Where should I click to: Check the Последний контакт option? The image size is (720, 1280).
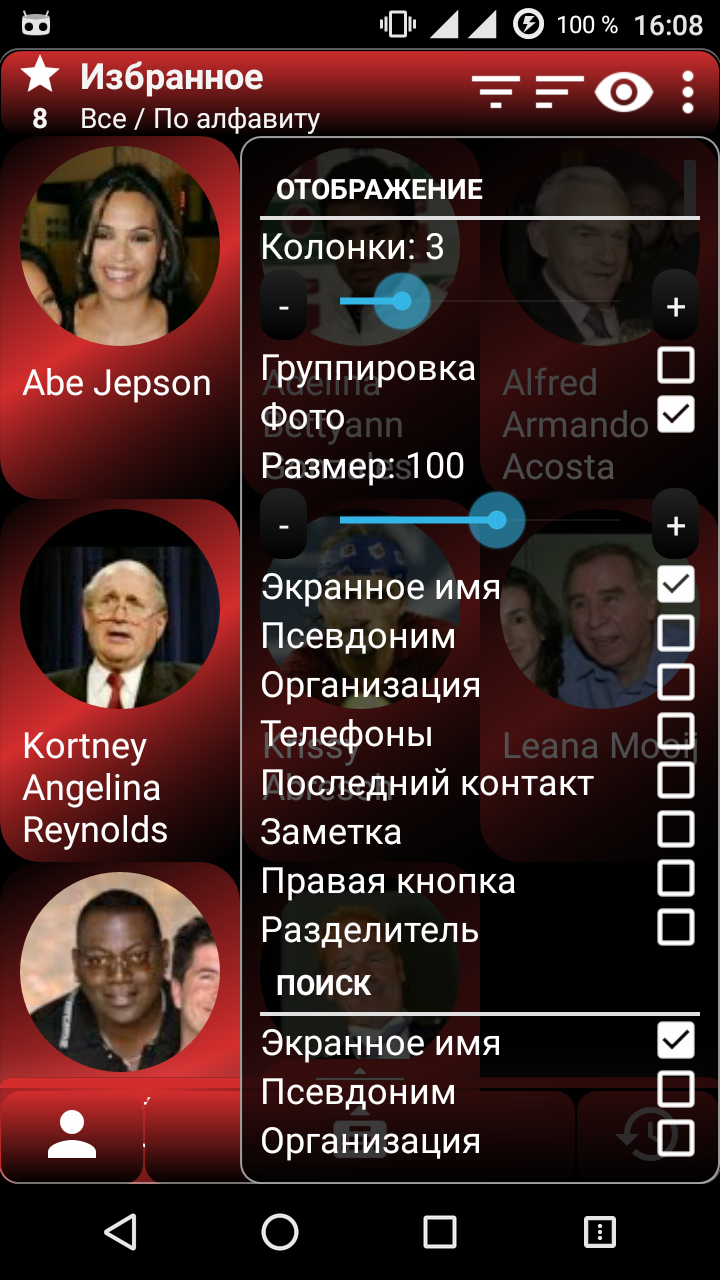pos(676,781)
